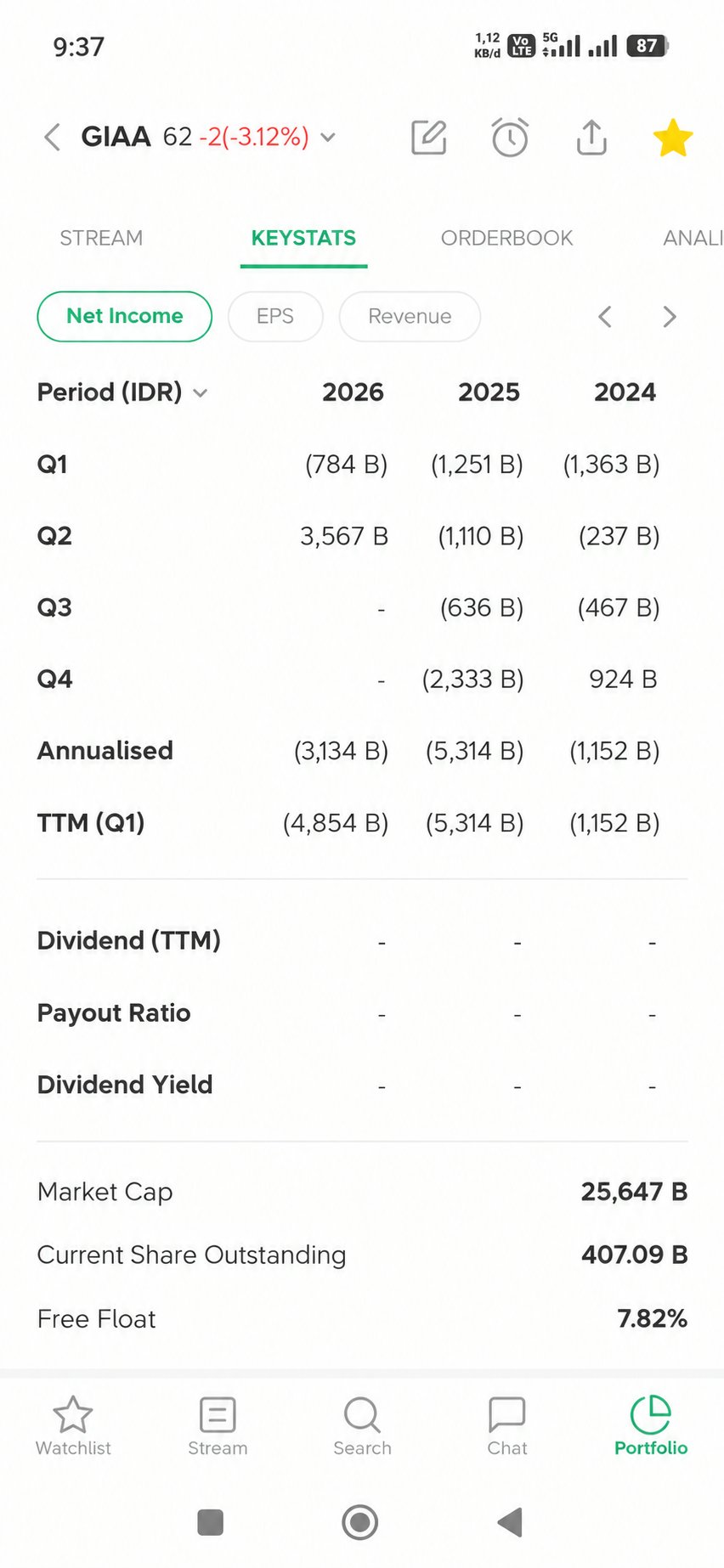
Task: Tap the system home button
Action: (x=360, y=1522)
